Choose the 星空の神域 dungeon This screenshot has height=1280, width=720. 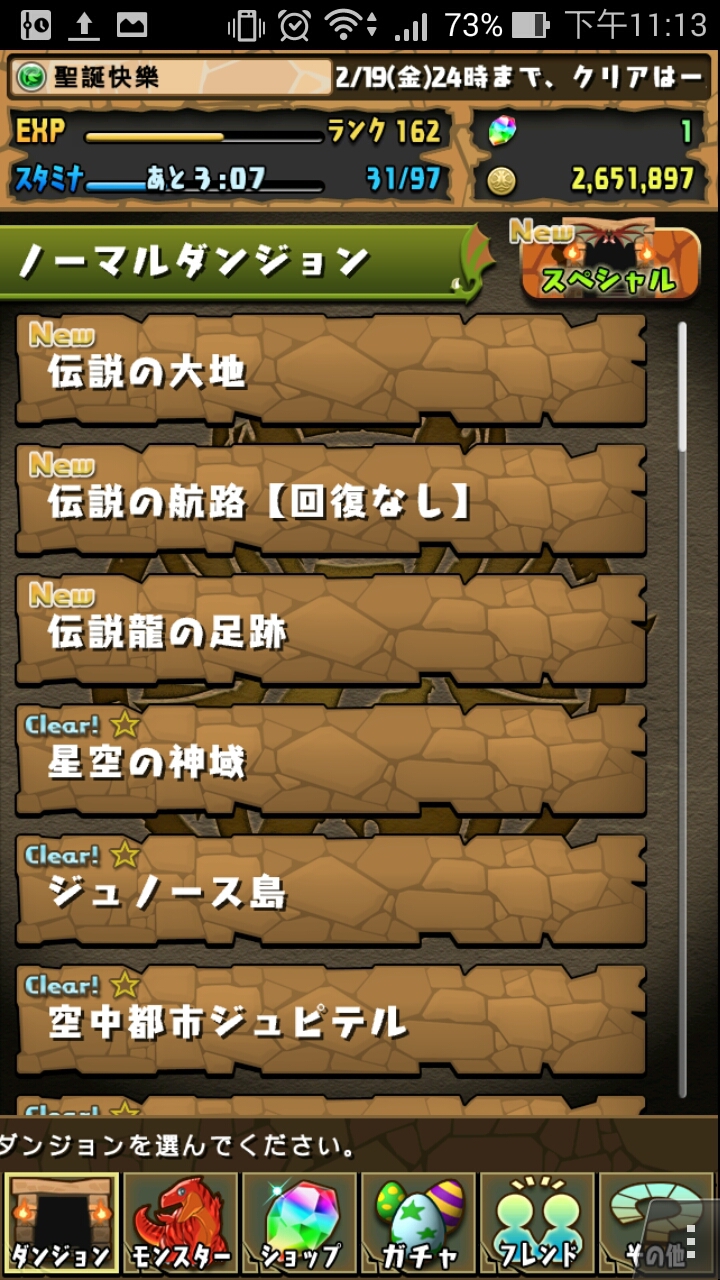[x=330, y=760]
